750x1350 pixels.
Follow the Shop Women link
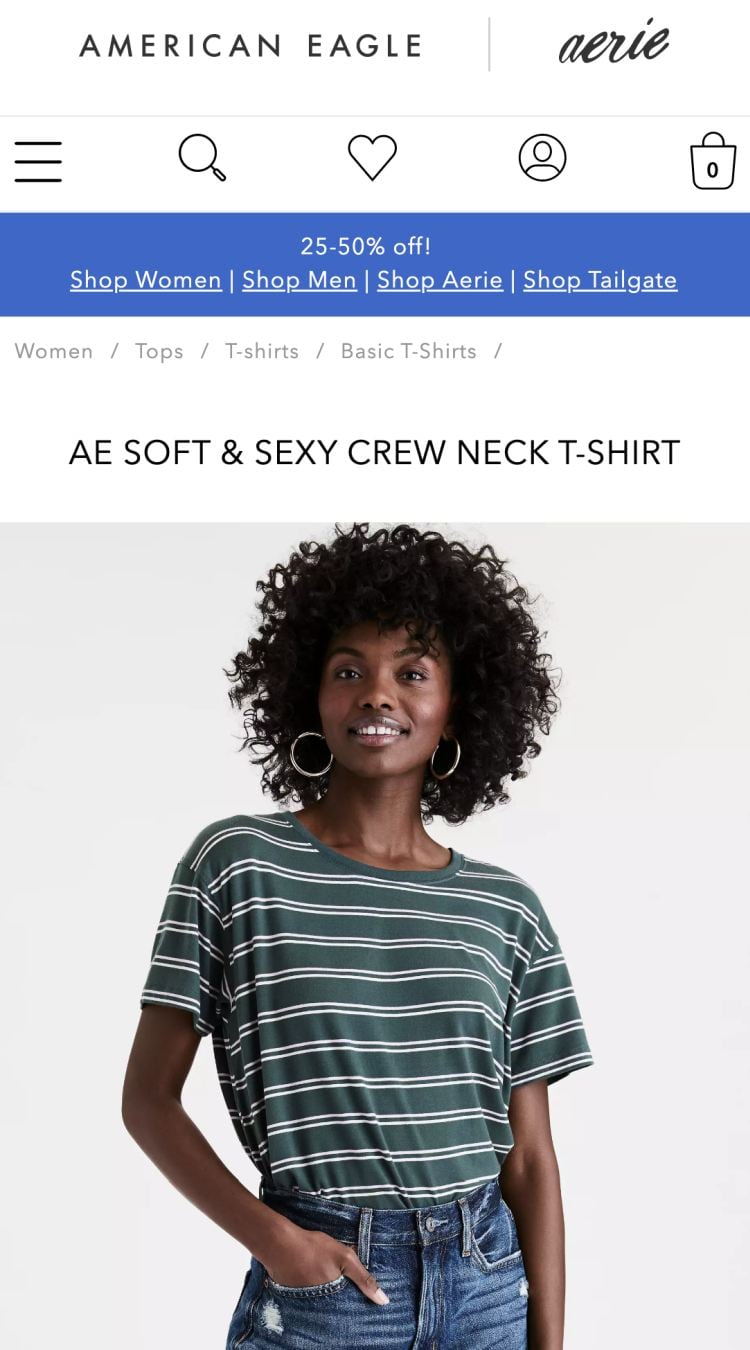click(x=146, y=280)
